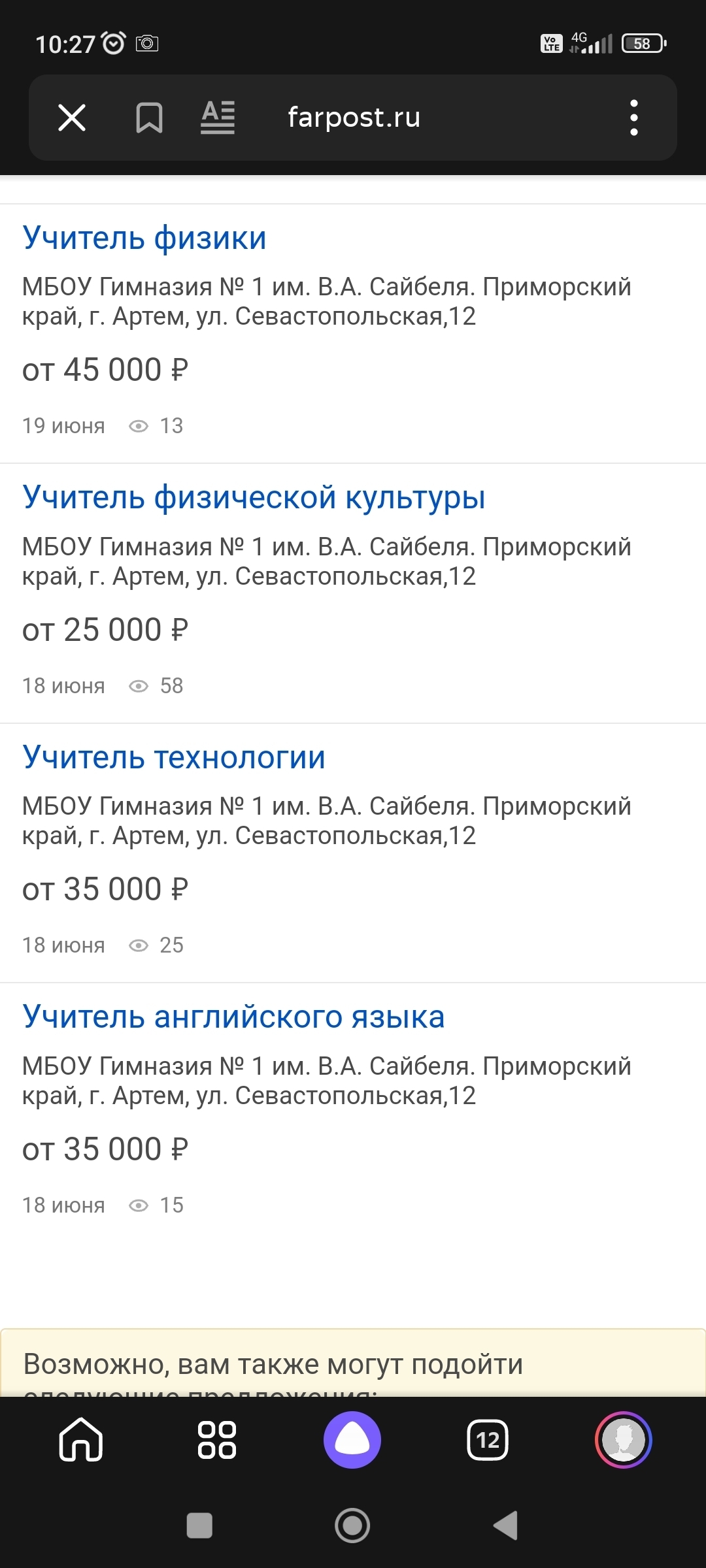Open the Учитель физики vacancy

click(144, 238)
